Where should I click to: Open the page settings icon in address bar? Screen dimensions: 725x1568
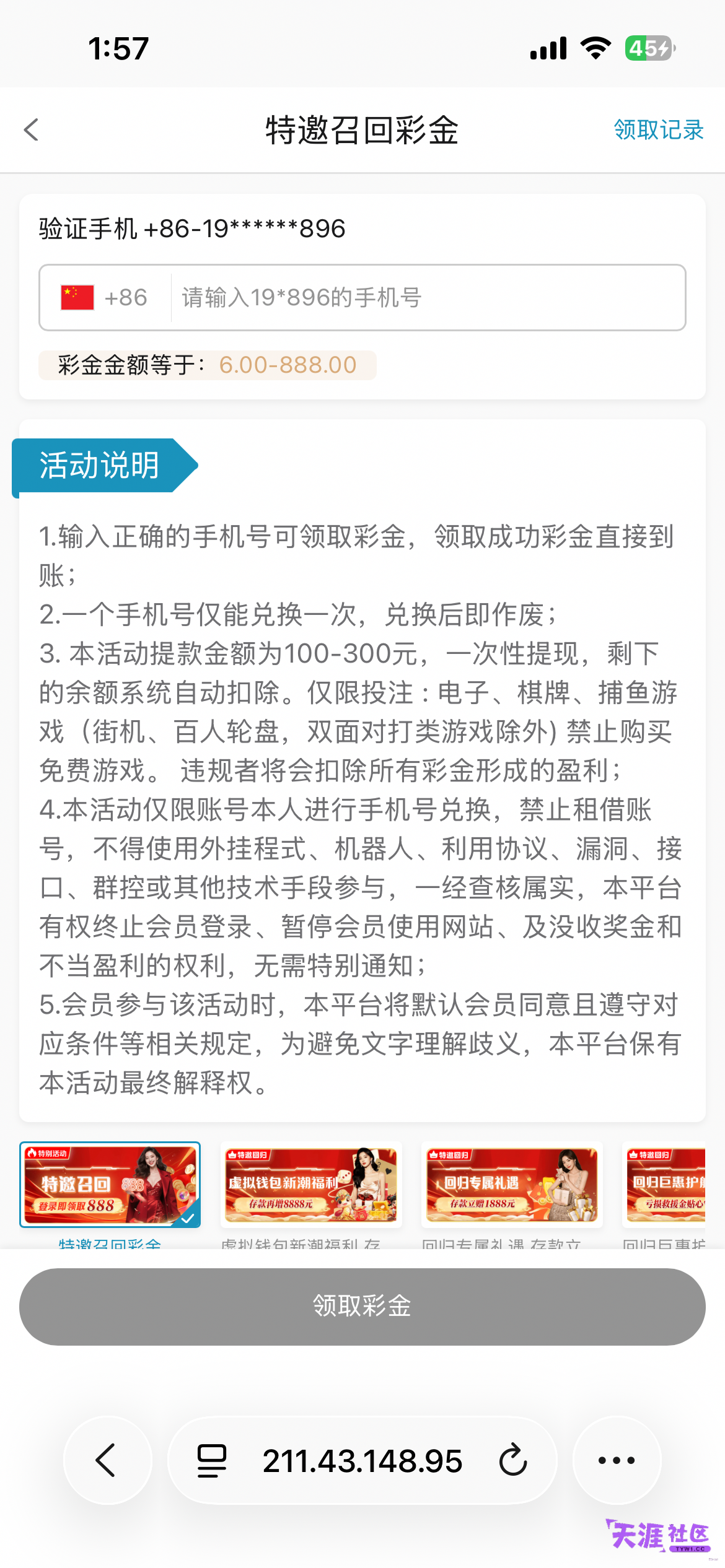click(x=212, y=1460)
